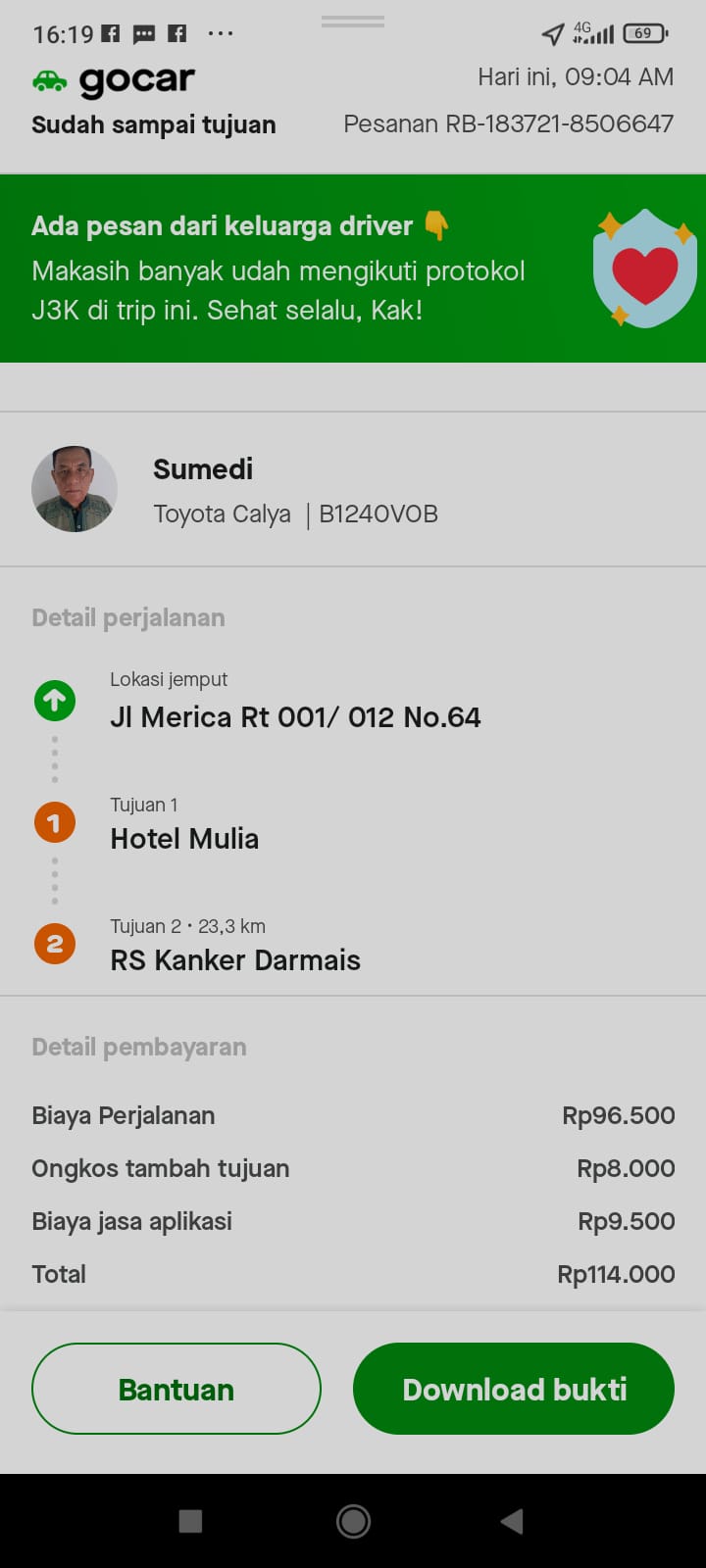Viewport: 706px width, 1568px height.
Task: Download bukti receipt for this trip
Action: tap(514, 1389)
